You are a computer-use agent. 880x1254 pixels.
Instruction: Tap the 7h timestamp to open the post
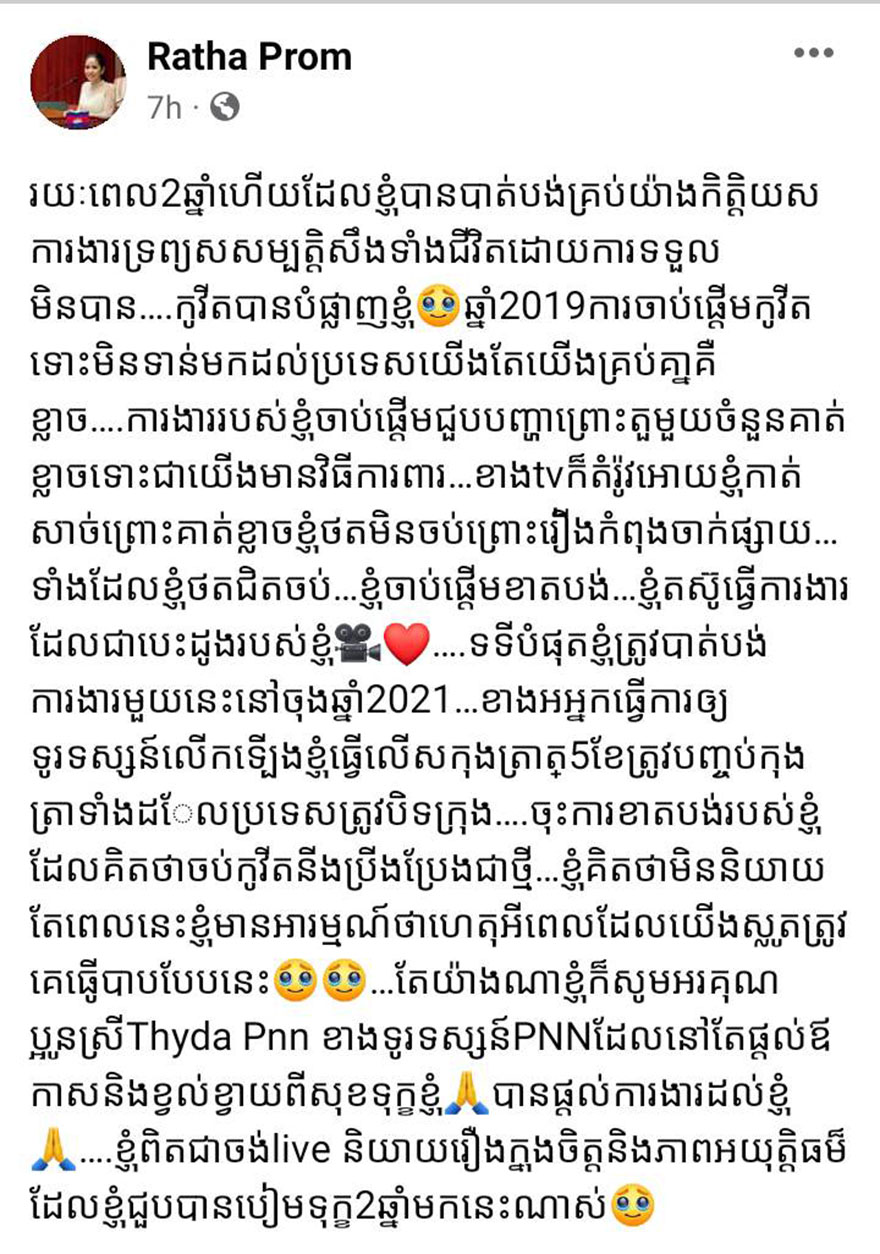165,107
